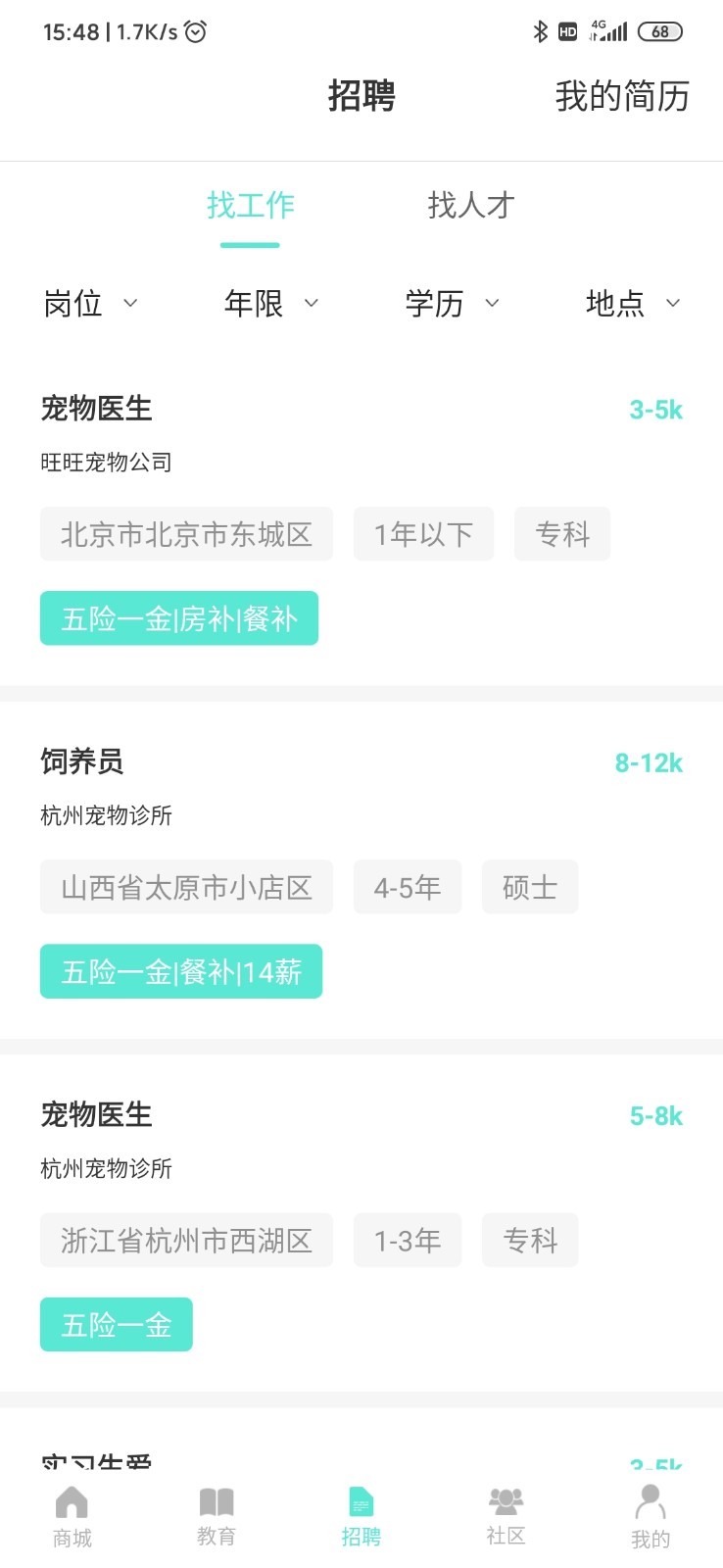Image resolution: width=723 pixels, height=1568 pixels.
Task: Select the 招聘 bottom tab
Action: [361, 1517]
